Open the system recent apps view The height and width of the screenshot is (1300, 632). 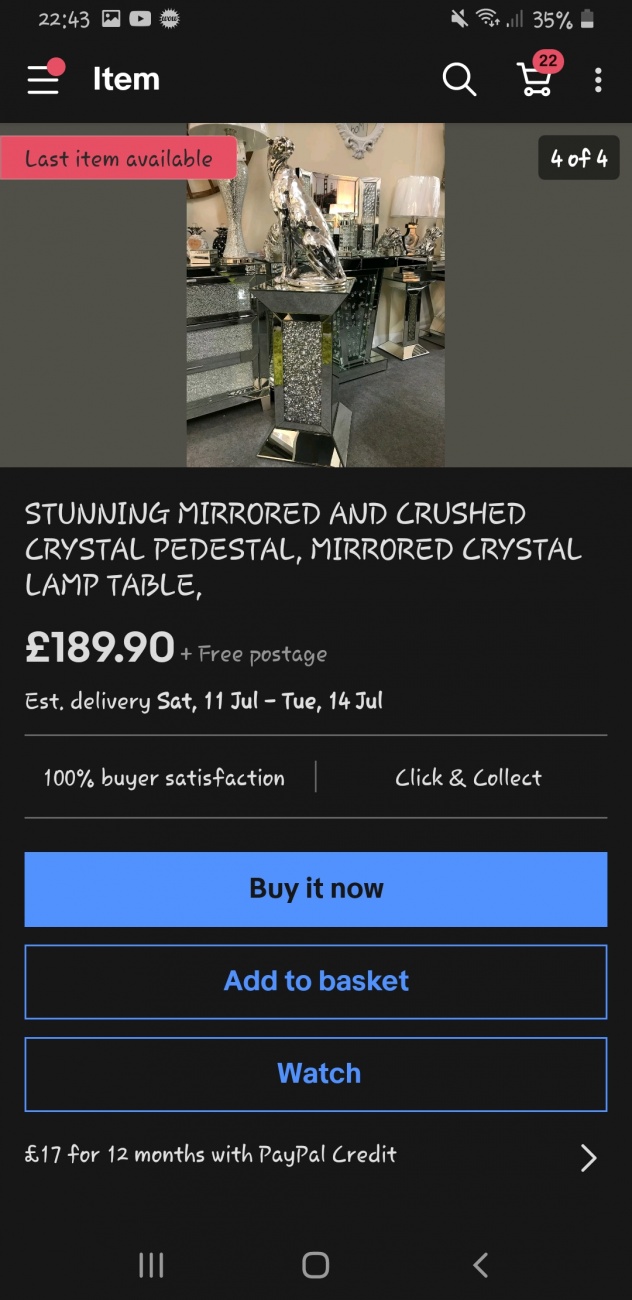tap(150, 1265)
